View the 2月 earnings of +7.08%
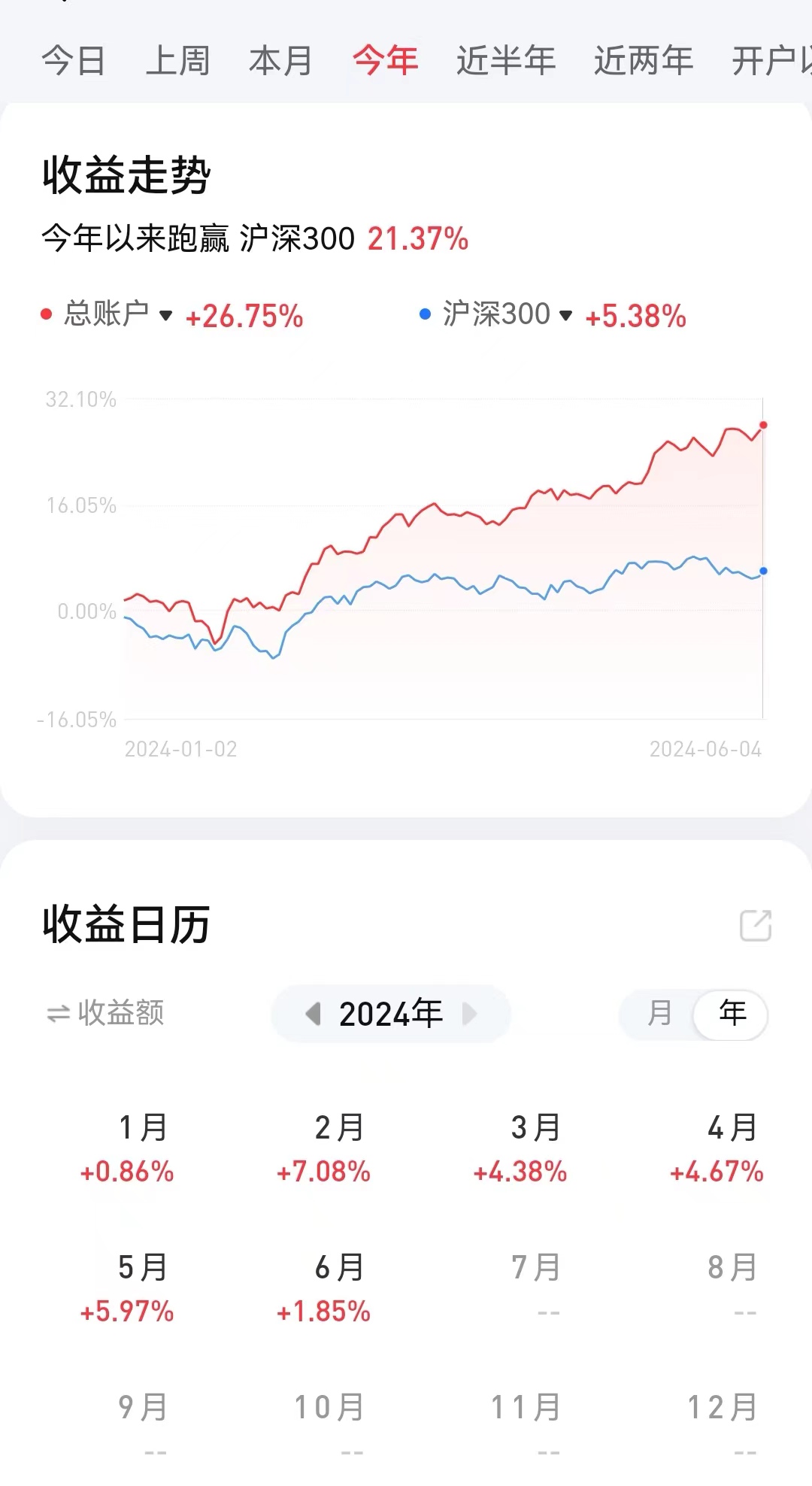This screenshot has height=1486, width=812. point(324,1149)
